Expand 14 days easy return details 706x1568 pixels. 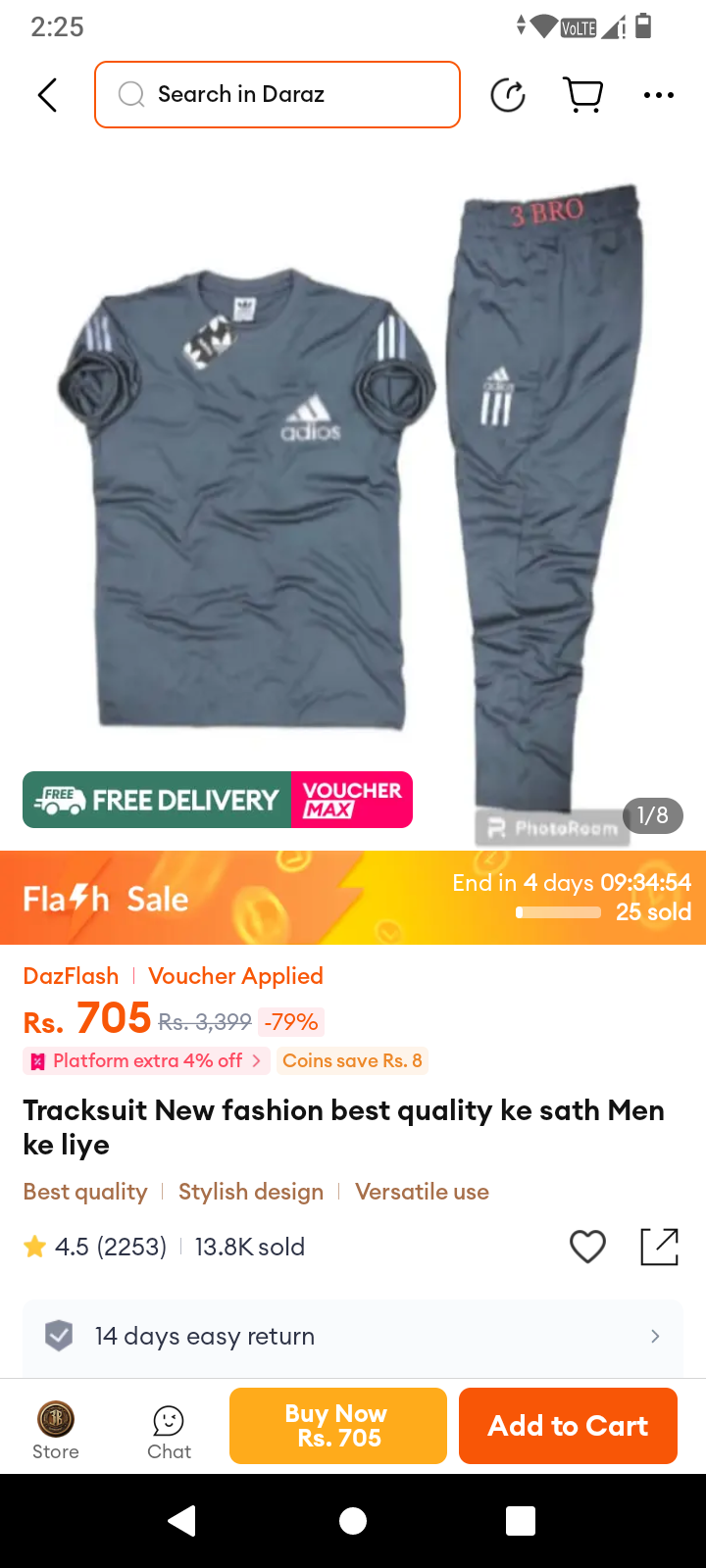(353, 1336)
